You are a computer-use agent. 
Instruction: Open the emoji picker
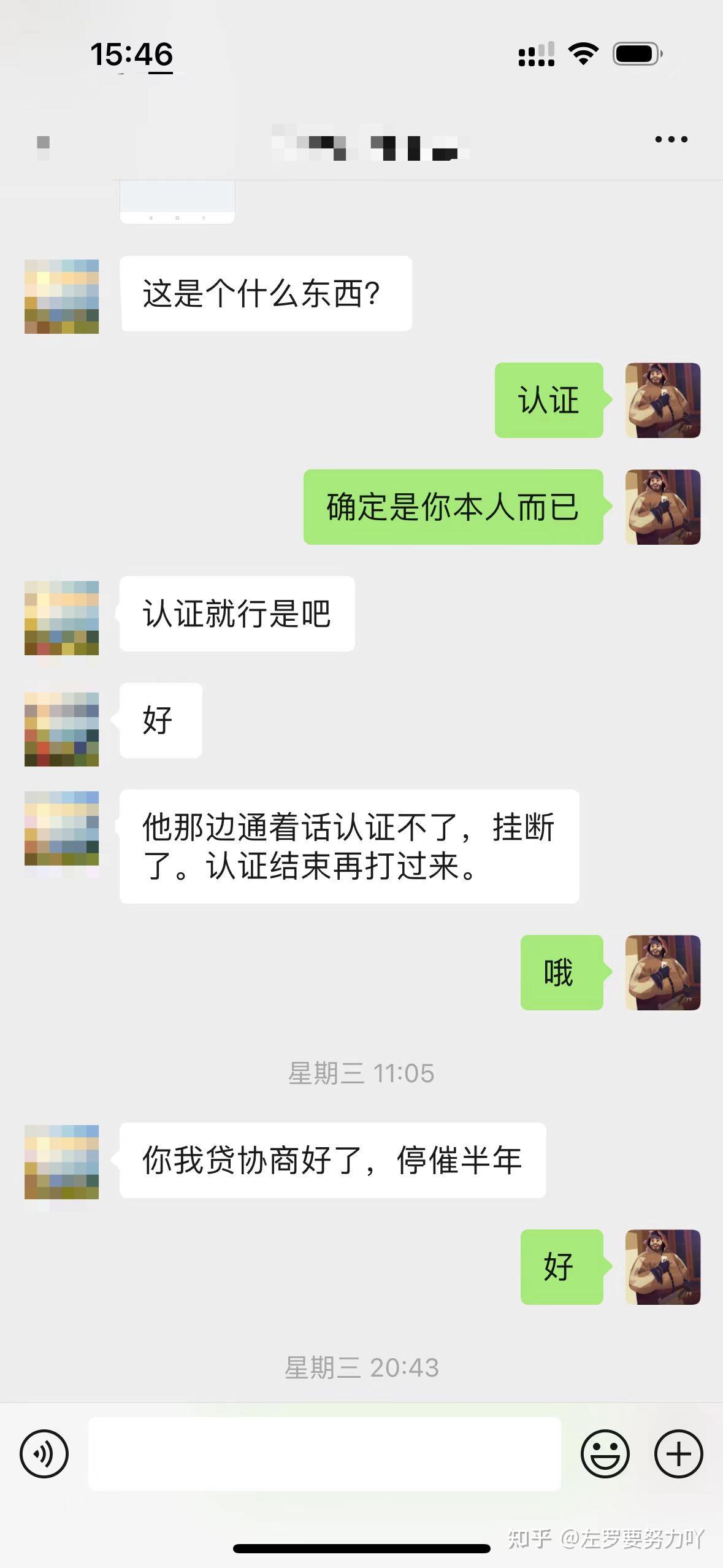coord(606,1451)
